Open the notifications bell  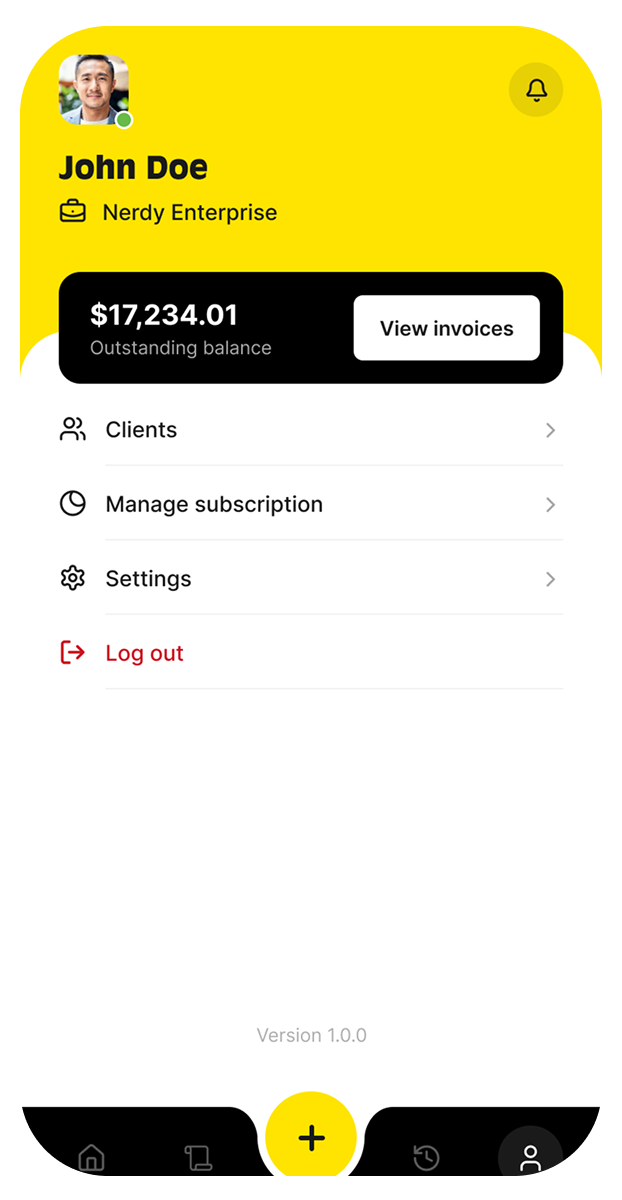[536, 91]
